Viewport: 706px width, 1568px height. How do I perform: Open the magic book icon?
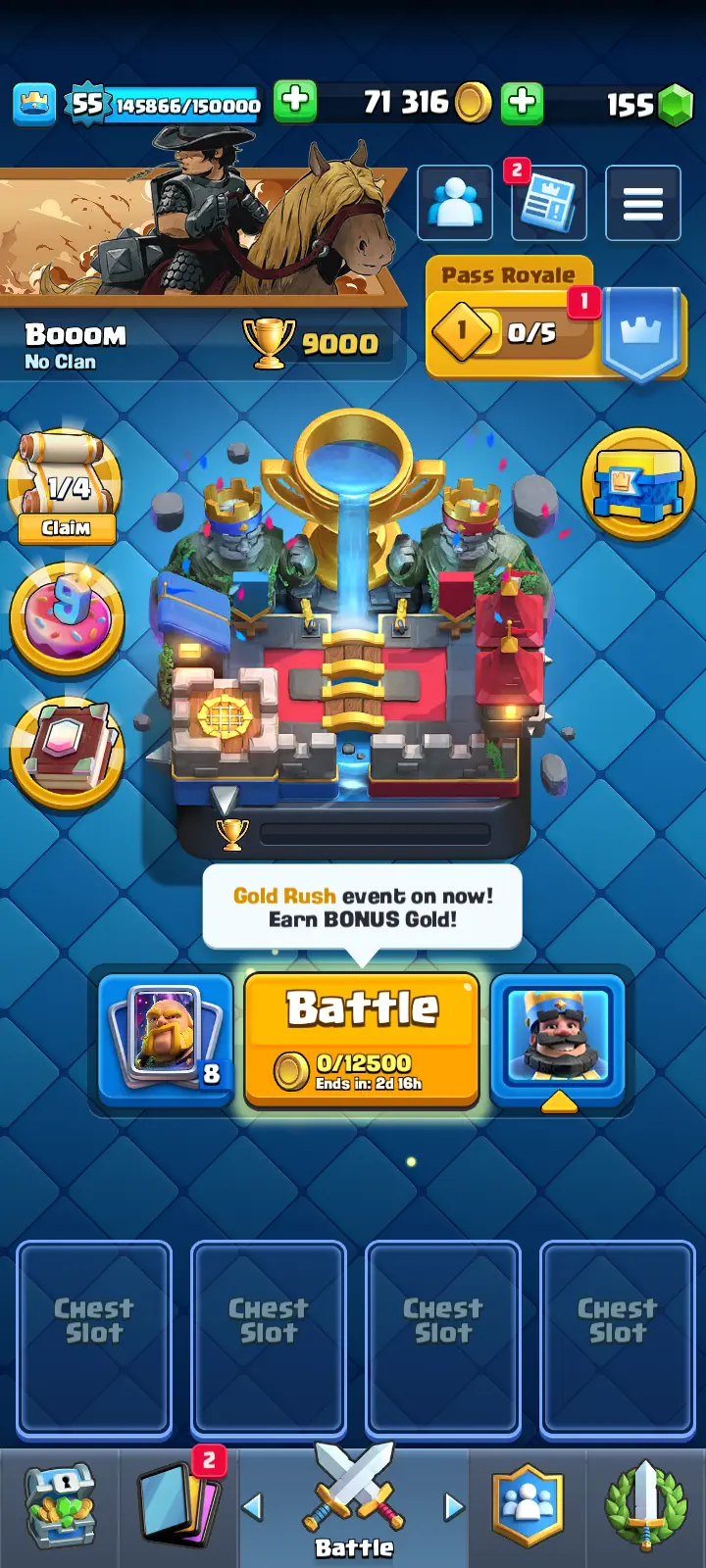pyautogui.click(x=67, y=751)
